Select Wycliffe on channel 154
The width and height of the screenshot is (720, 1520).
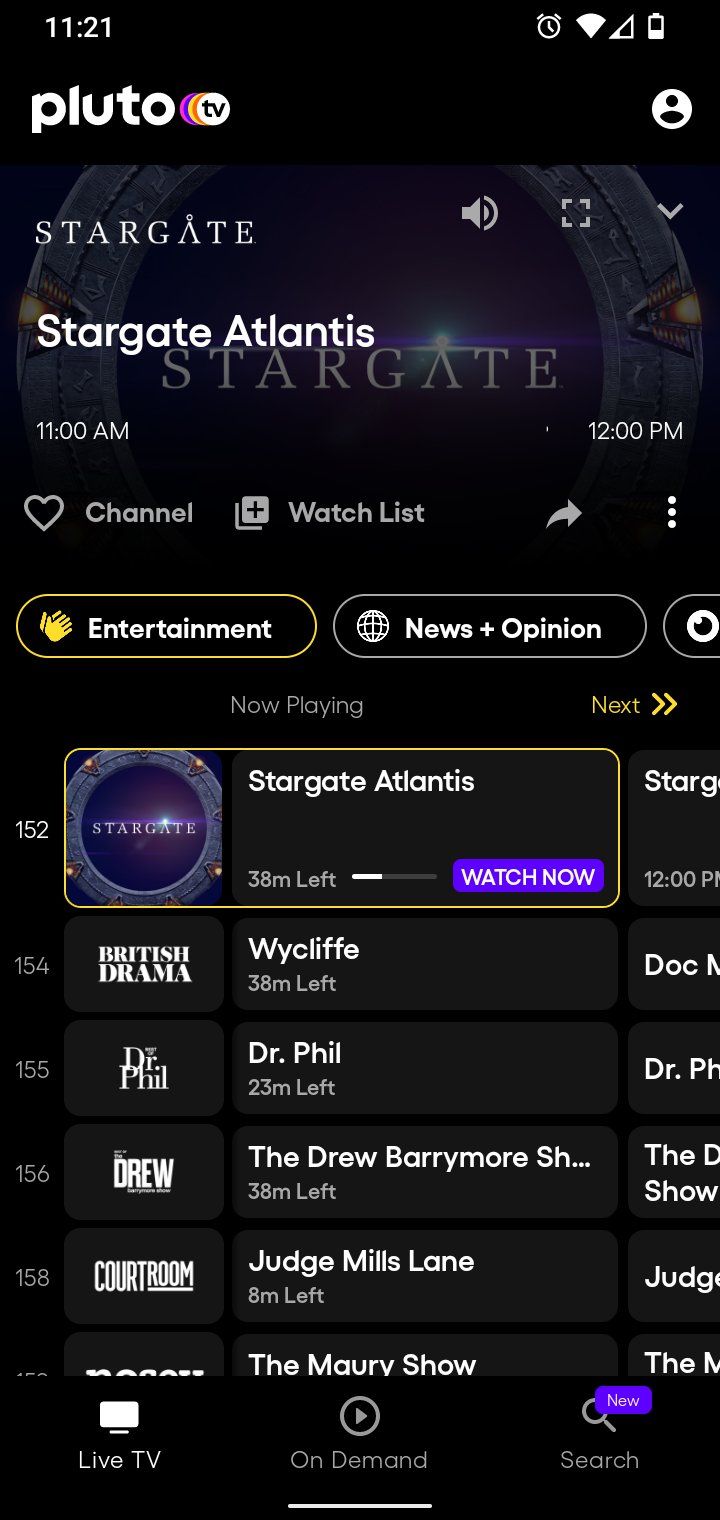(x=425, y=963)
